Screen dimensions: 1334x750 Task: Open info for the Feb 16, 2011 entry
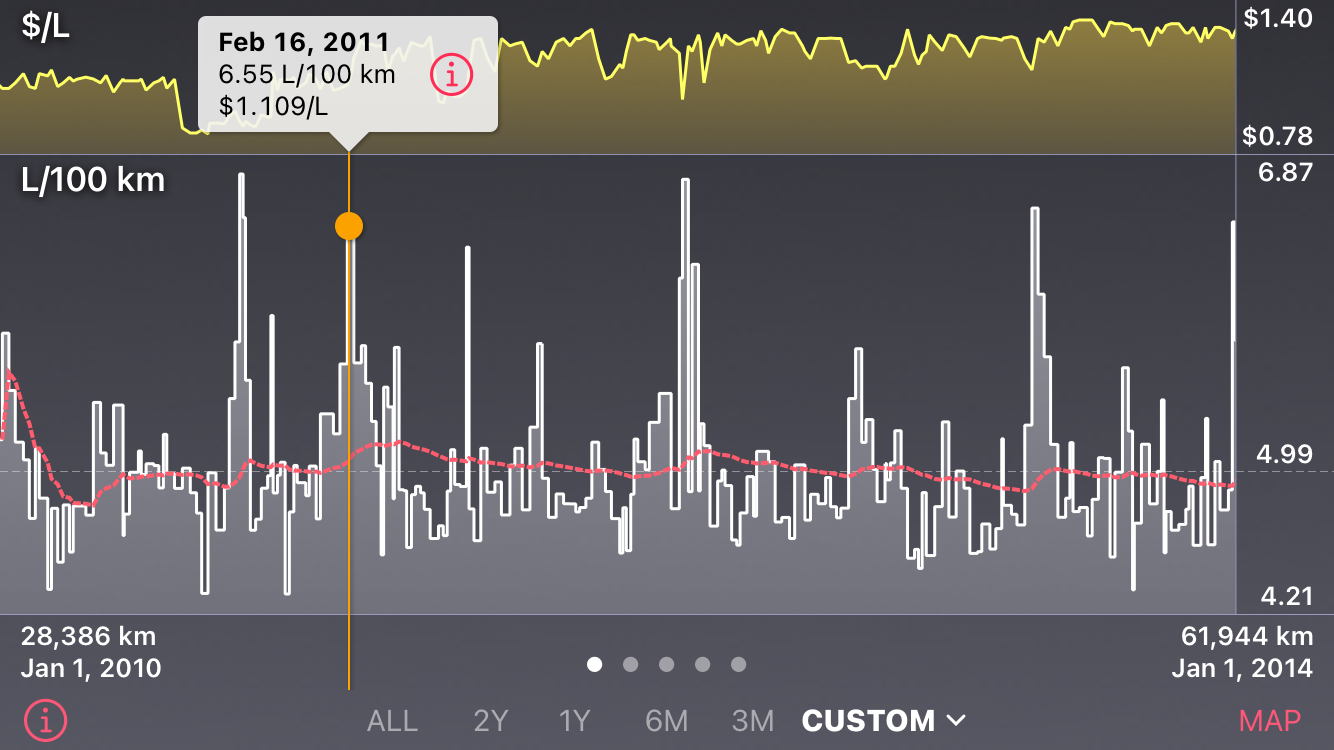tap(451, 75)
